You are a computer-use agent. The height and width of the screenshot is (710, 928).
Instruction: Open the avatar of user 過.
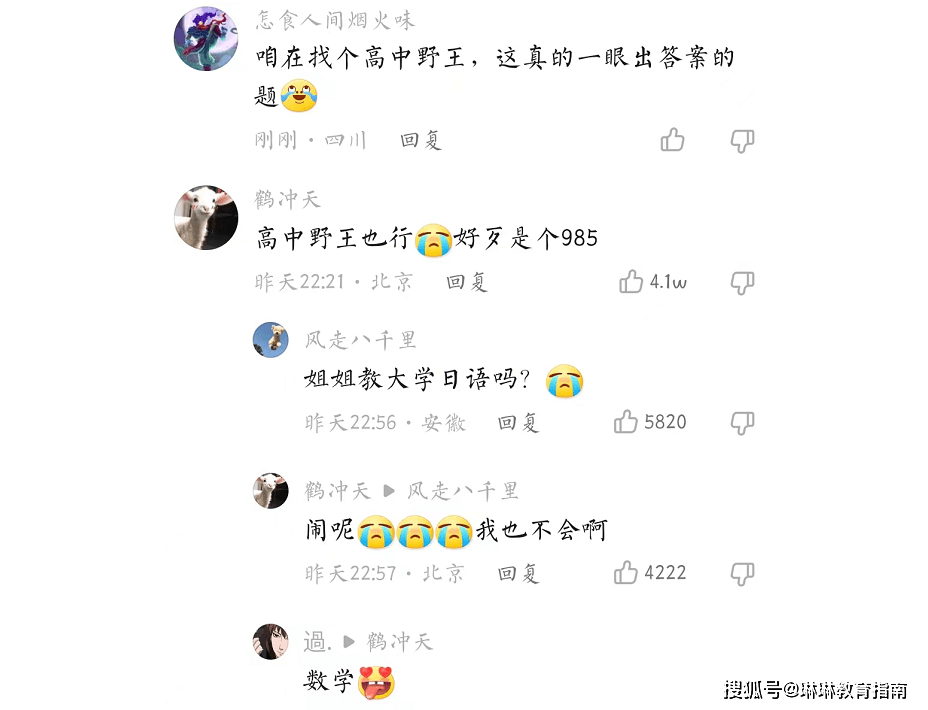(x=271, y=641)
